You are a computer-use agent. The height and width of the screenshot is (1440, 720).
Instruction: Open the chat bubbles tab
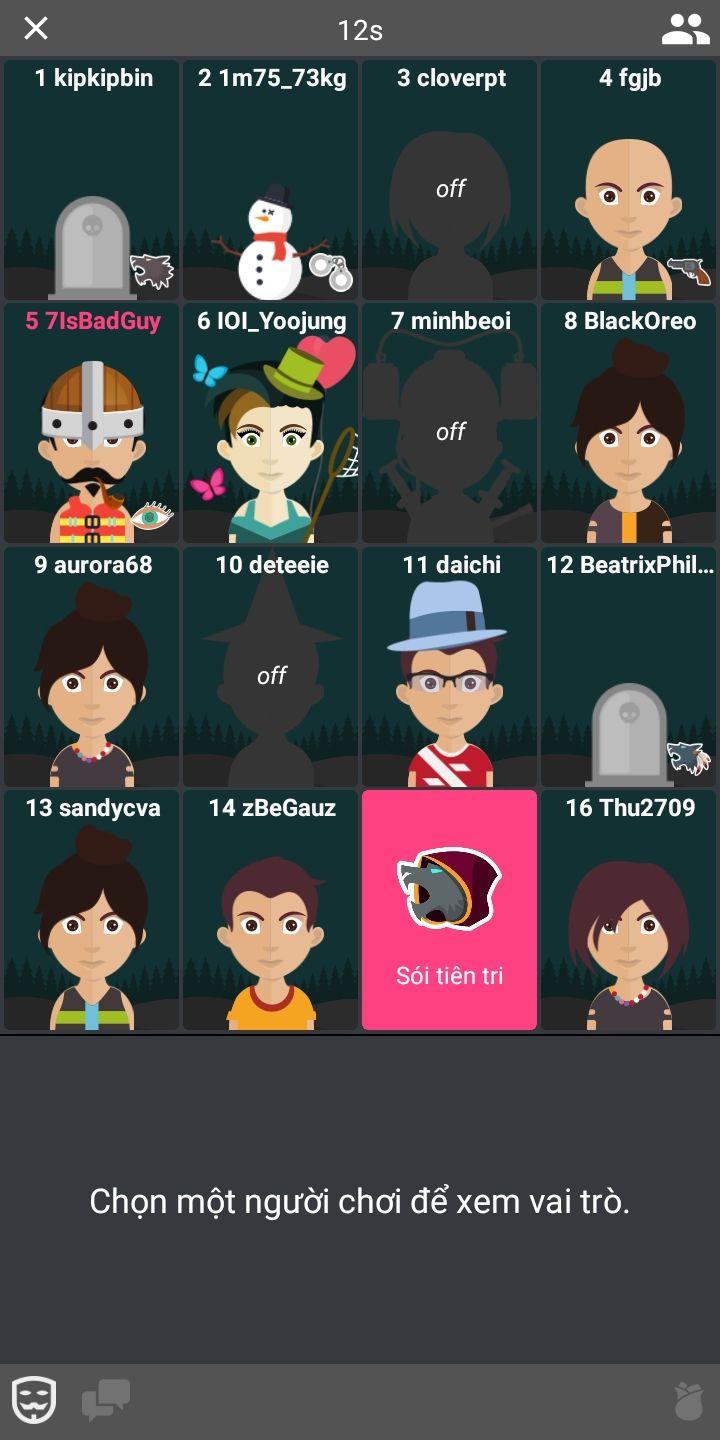click(106, 1400)
